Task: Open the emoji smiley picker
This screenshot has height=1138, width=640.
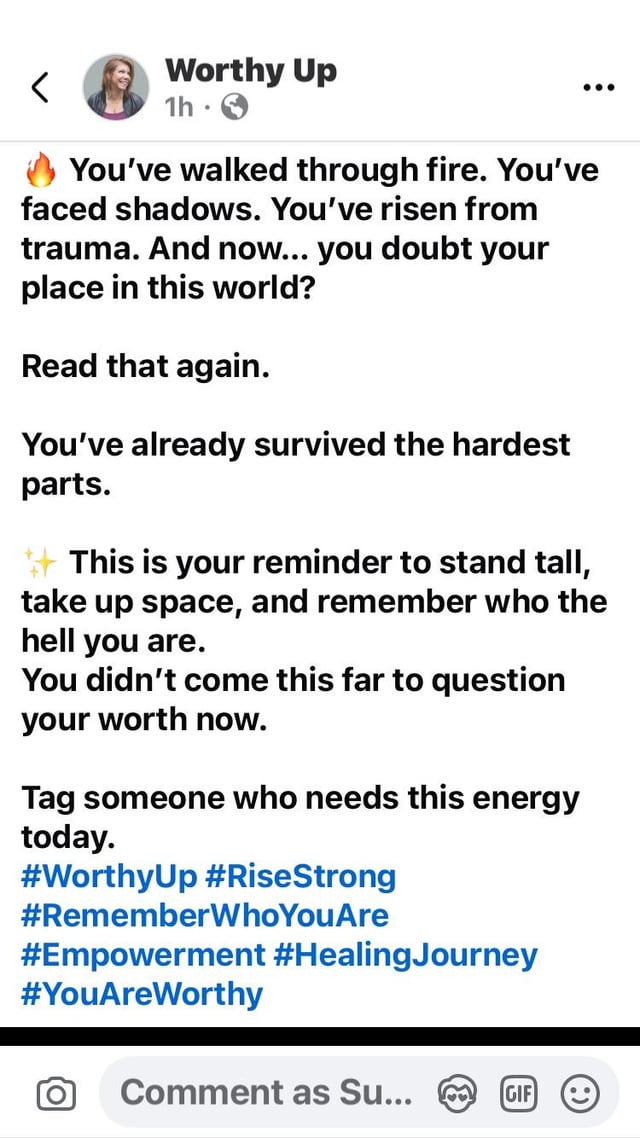Action: point(581,1092)
